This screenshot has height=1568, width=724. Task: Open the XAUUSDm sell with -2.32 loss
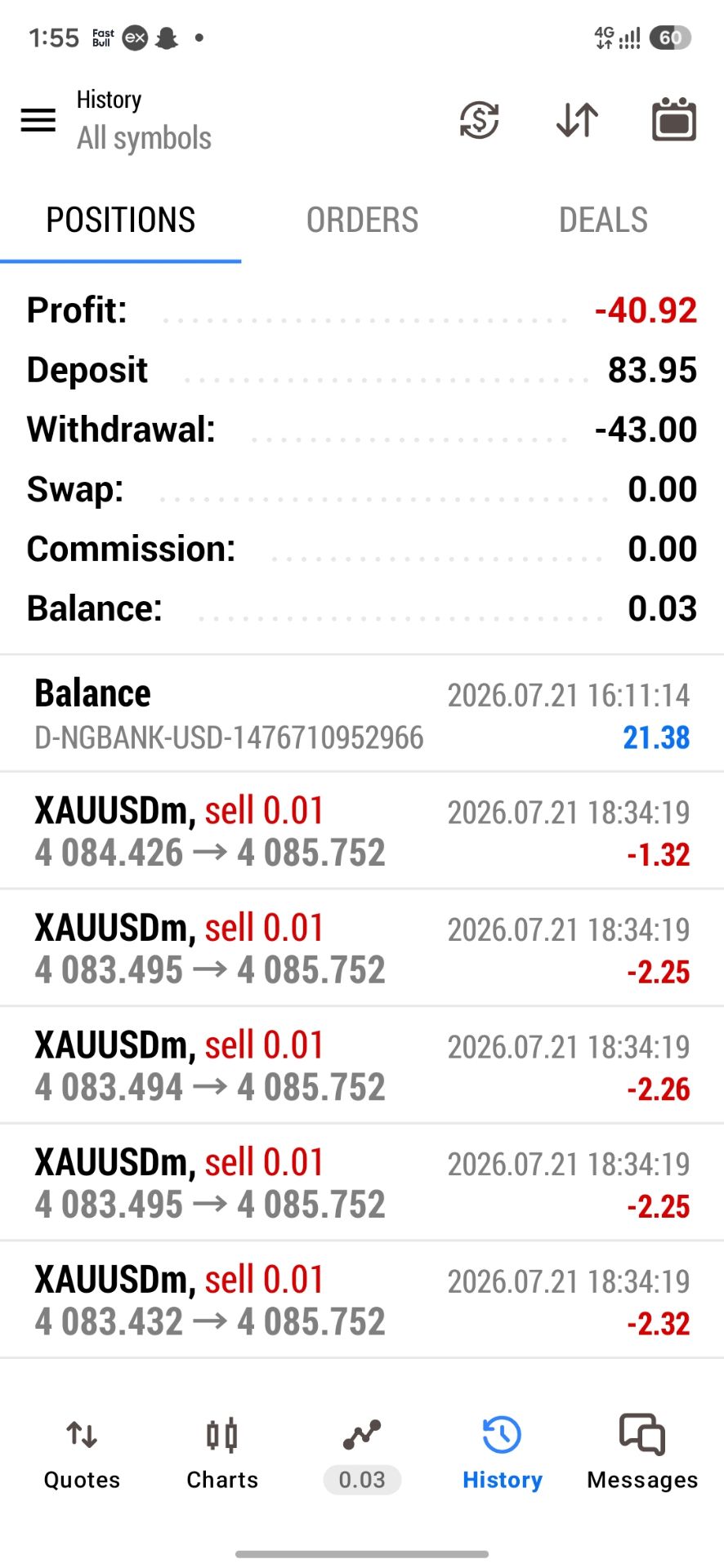pos(362,1299)
